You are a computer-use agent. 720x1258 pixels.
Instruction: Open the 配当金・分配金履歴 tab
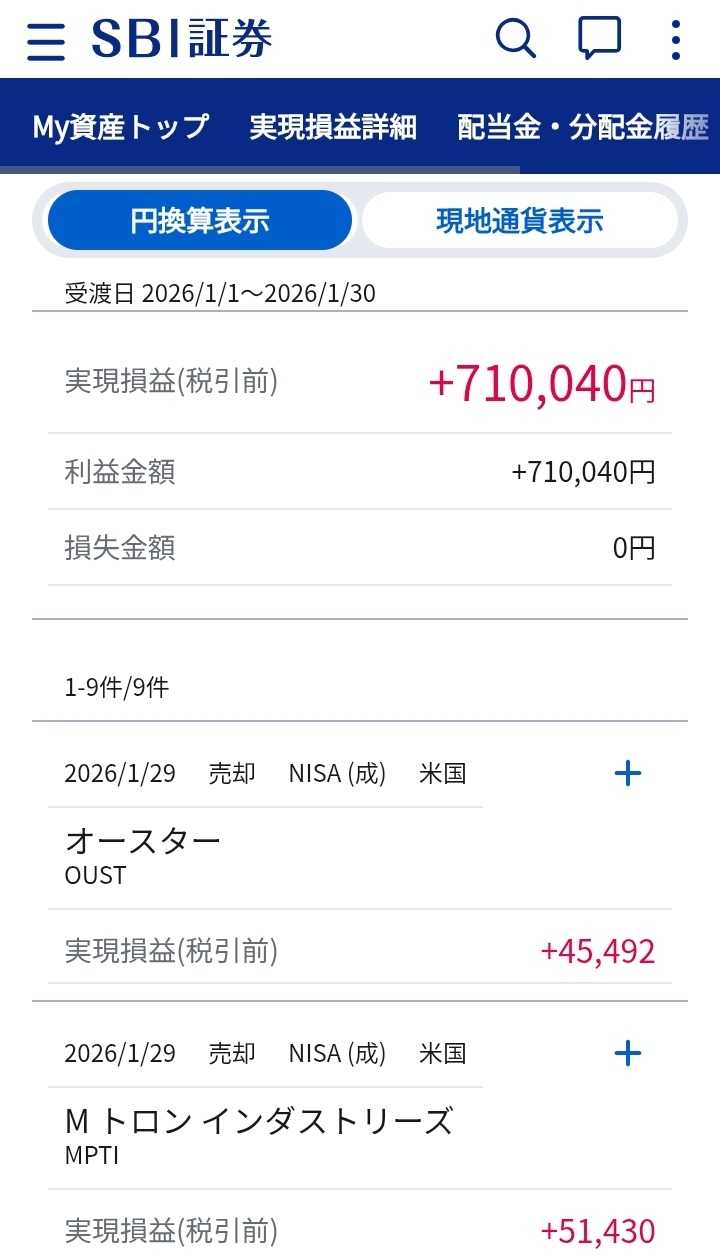point(583,127)
